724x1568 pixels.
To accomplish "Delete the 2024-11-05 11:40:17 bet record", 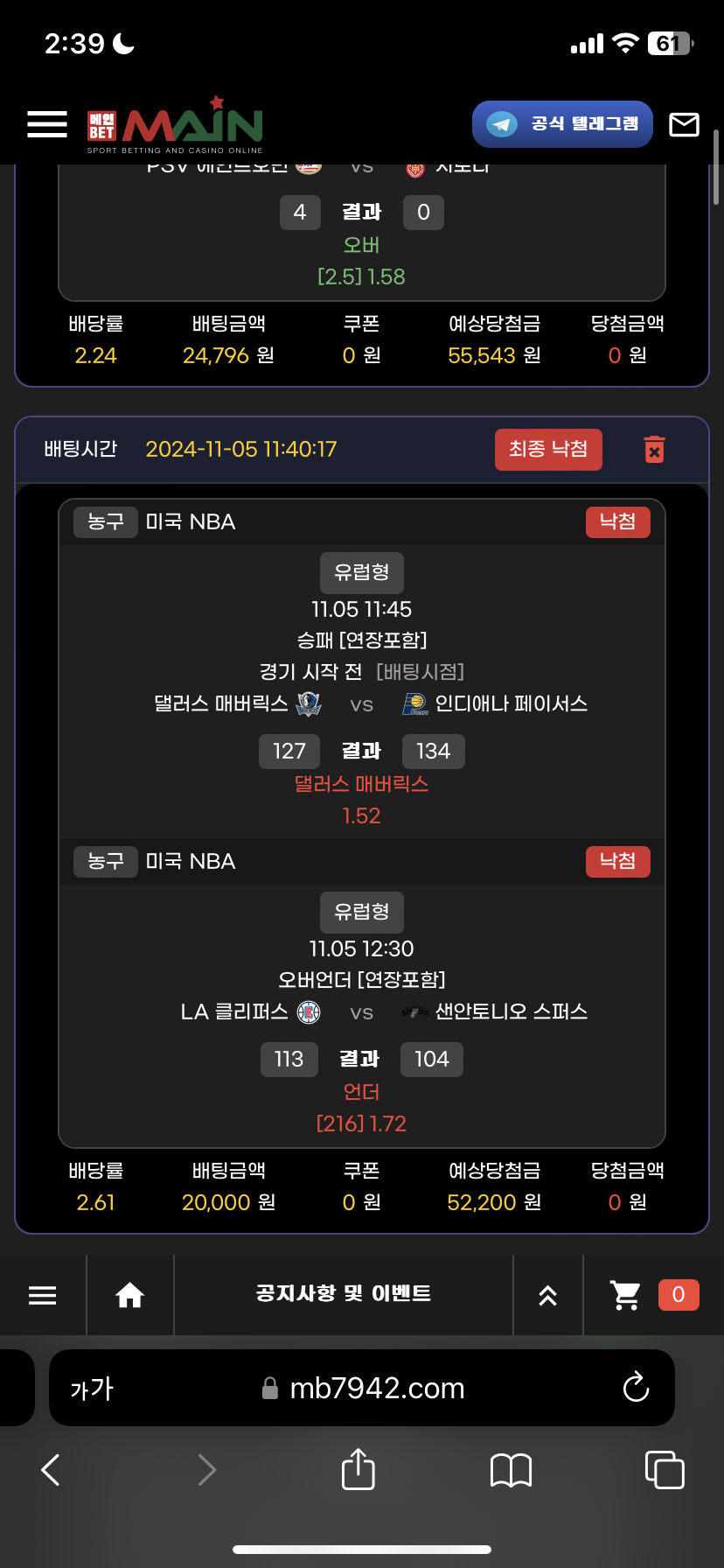I will click(654, 450).
